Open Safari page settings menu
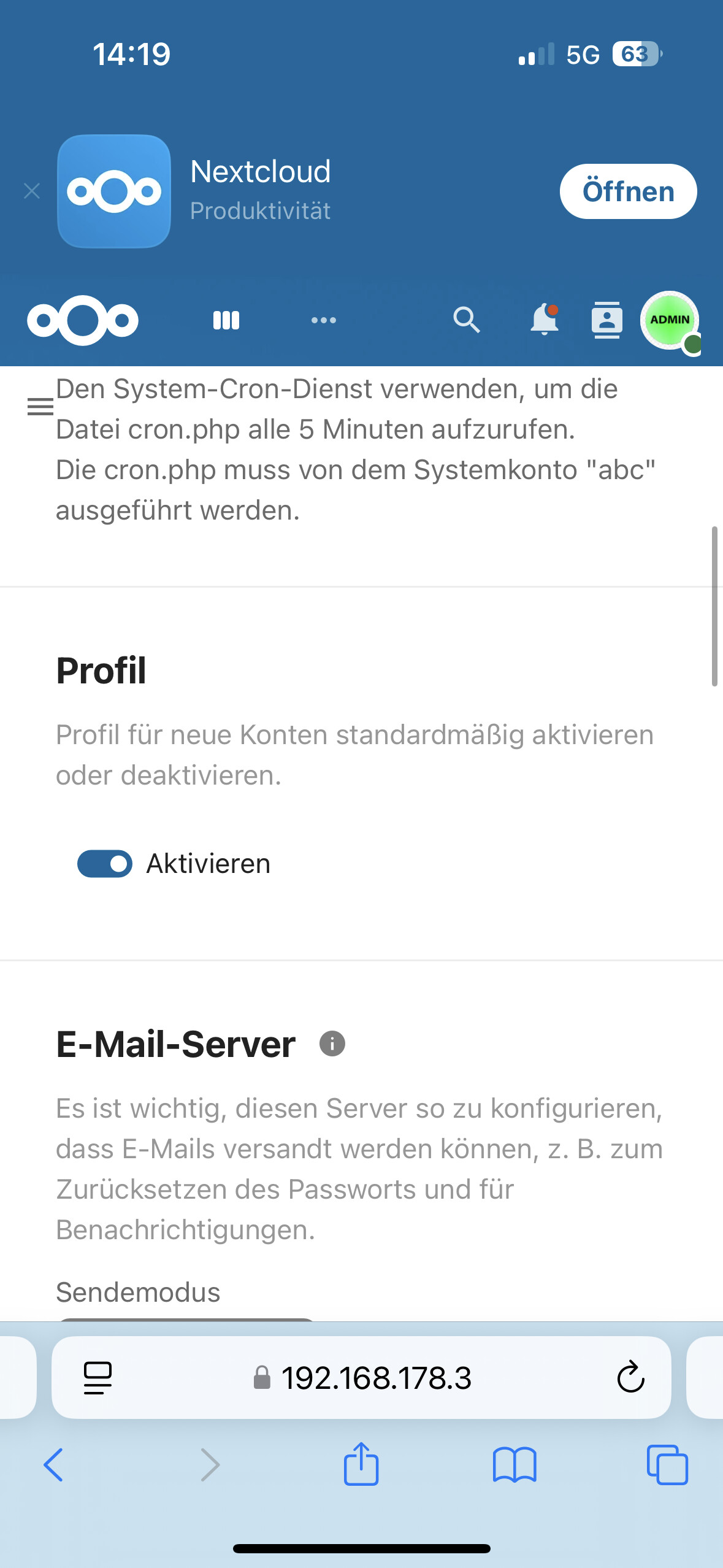 98,1378
